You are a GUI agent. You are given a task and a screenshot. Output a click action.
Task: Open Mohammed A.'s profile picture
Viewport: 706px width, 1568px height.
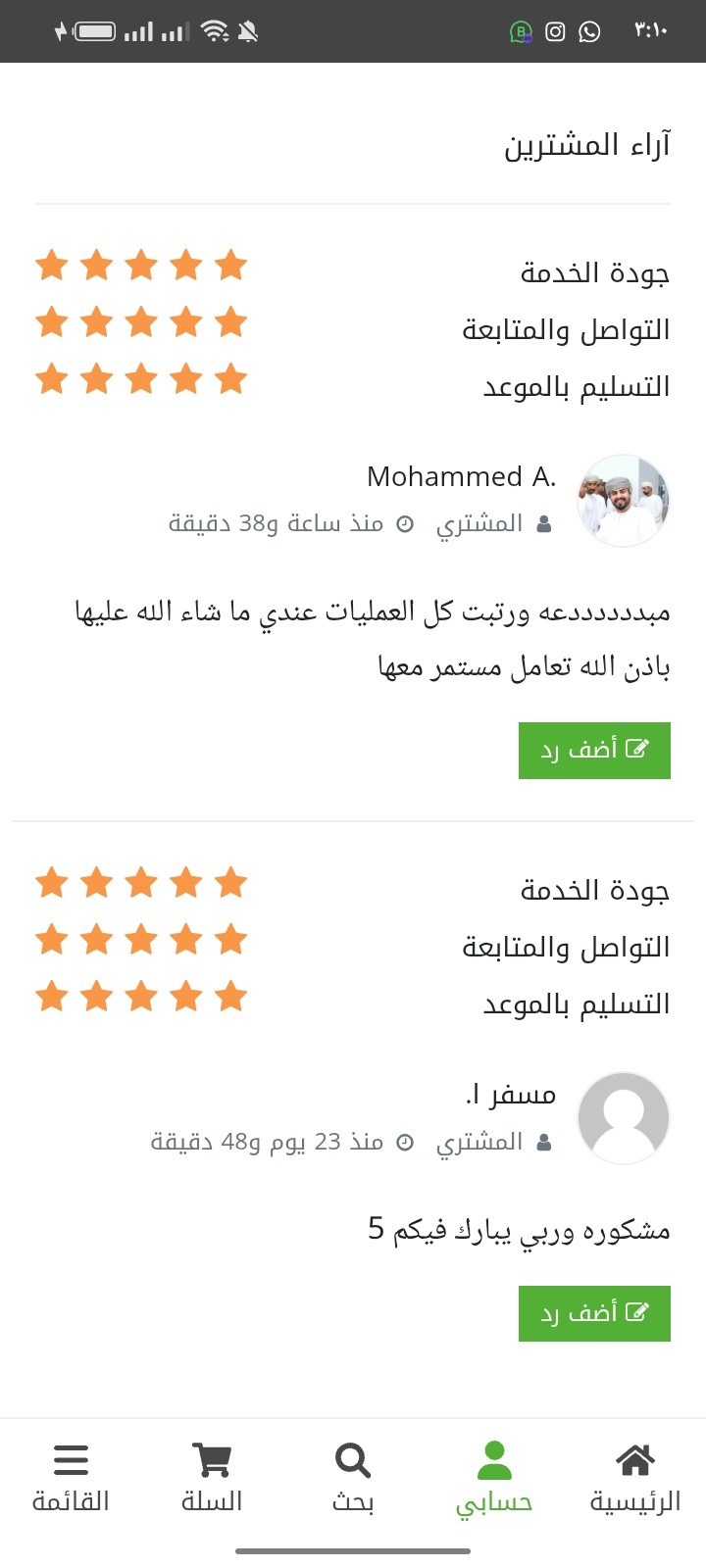[x=623, y=500]
